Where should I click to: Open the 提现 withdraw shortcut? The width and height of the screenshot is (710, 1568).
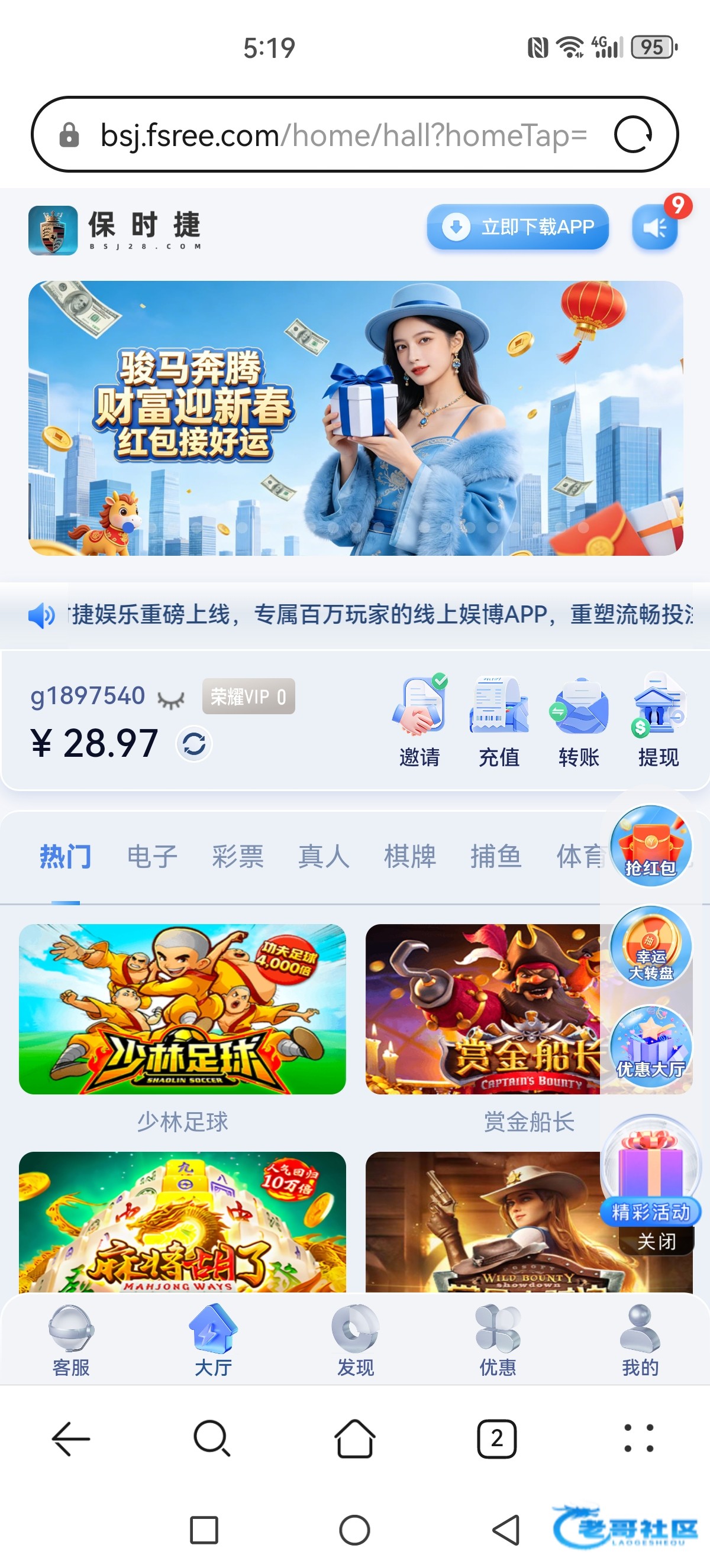[x=659, y=721]
